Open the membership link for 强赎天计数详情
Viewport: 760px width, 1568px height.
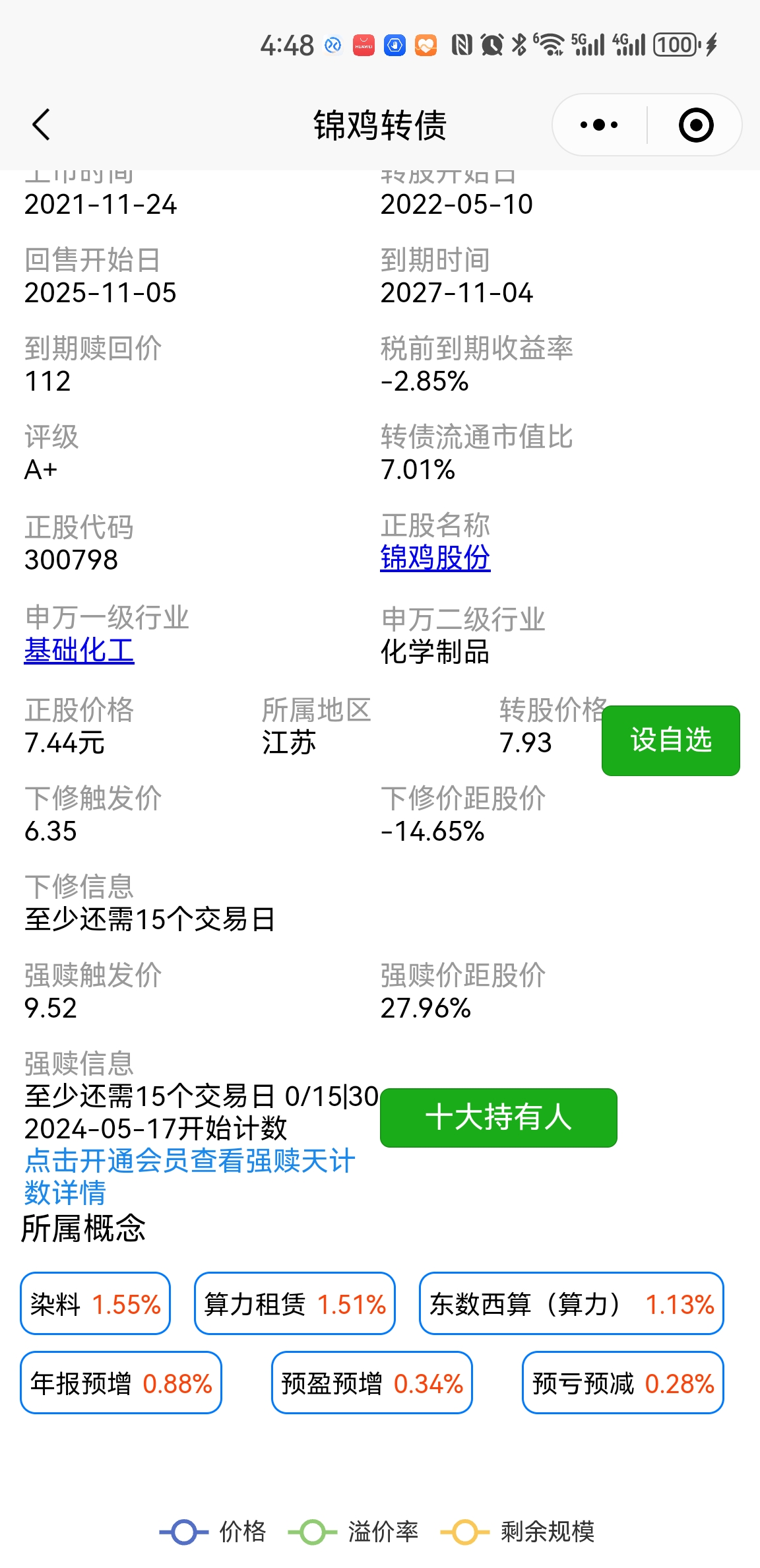189,1177
